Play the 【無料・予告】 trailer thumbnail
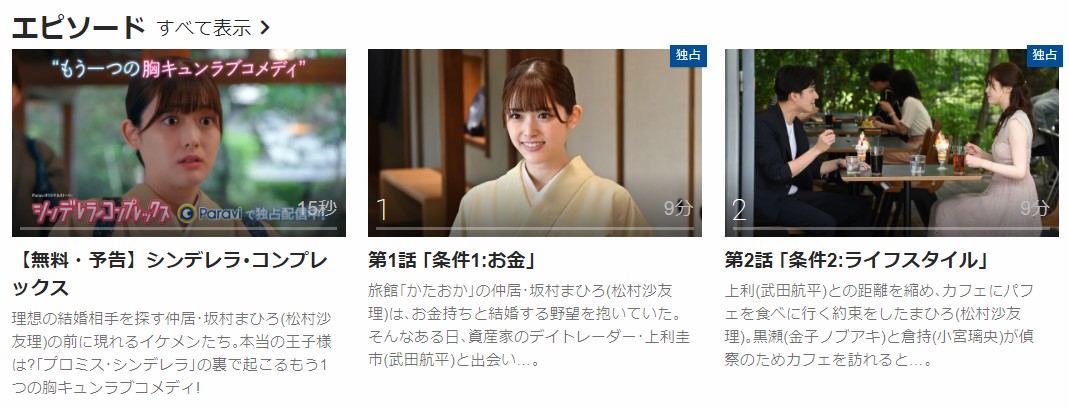The height and width of the screenshot is (409, 1069). [179, 142]
